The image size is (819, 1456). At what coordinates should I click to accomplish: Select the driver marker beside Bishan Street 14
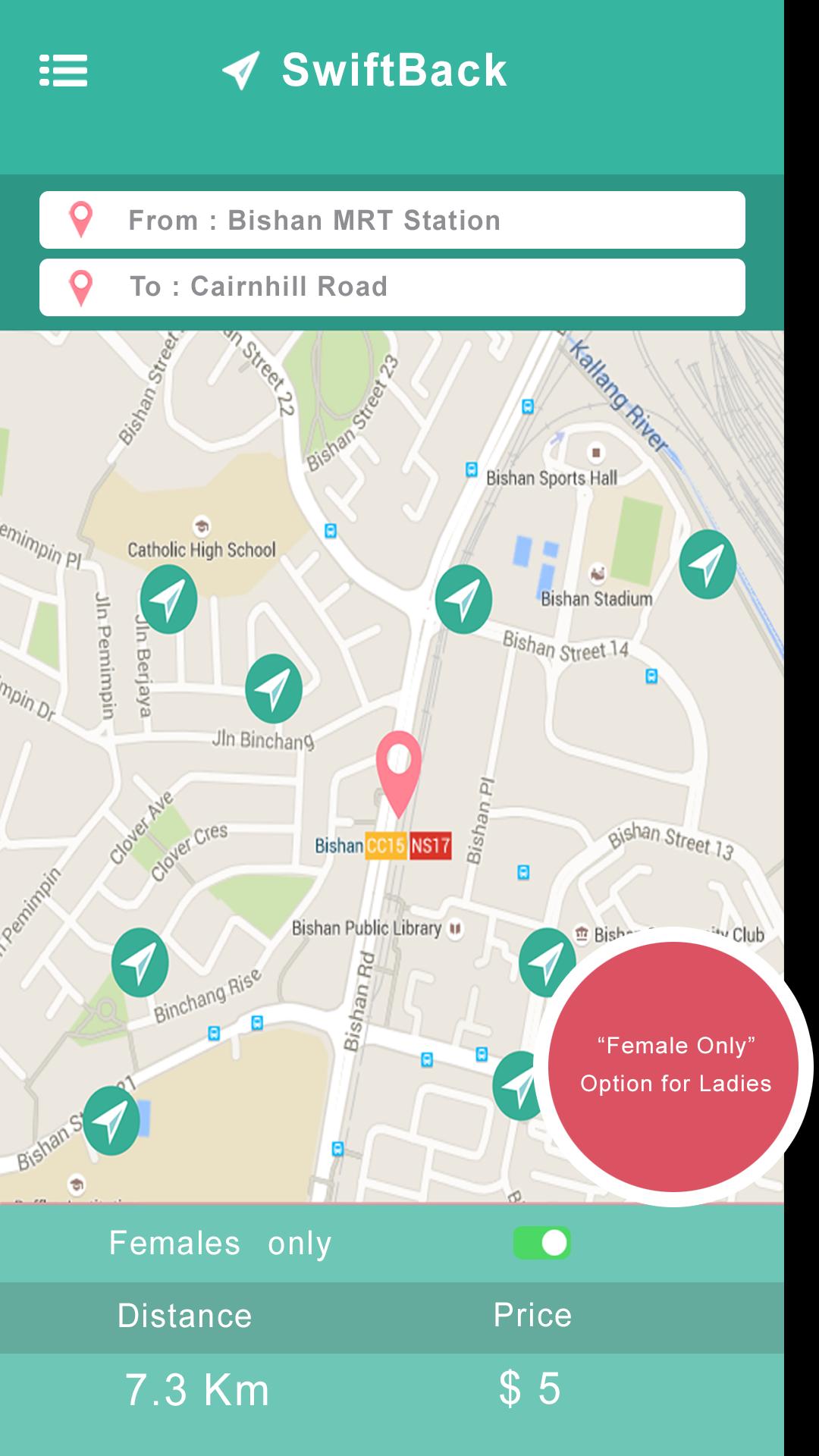(463, 599)
